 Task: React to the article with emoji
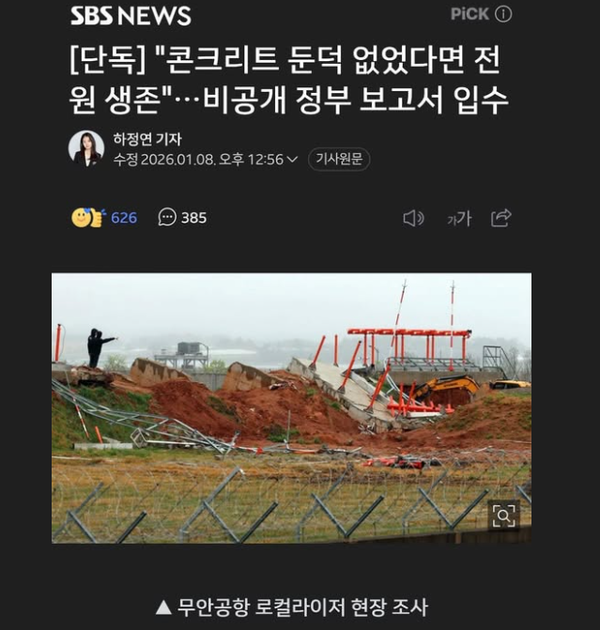pyautogui.click(x=104, y=217)
